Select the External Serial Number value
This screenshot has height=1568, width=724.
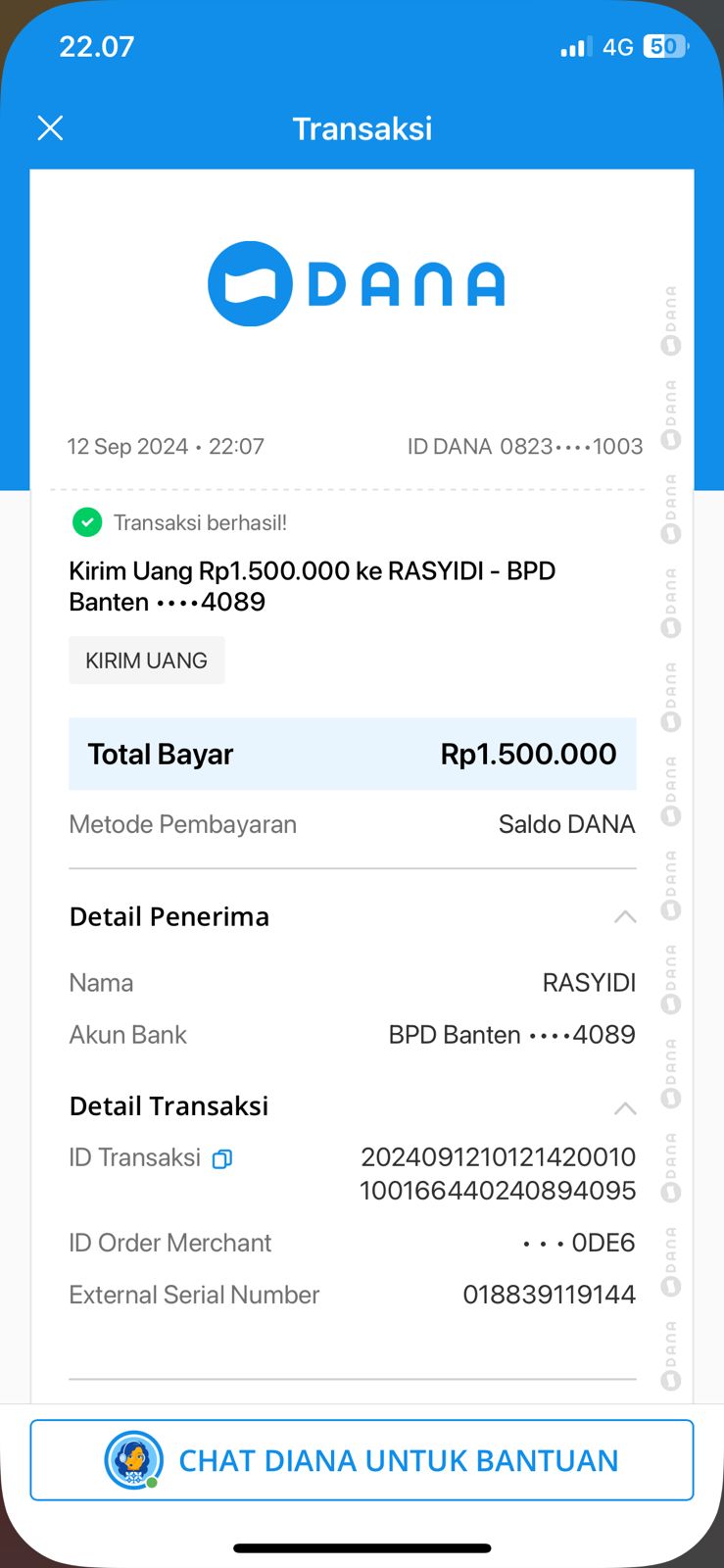[550, 1294]
